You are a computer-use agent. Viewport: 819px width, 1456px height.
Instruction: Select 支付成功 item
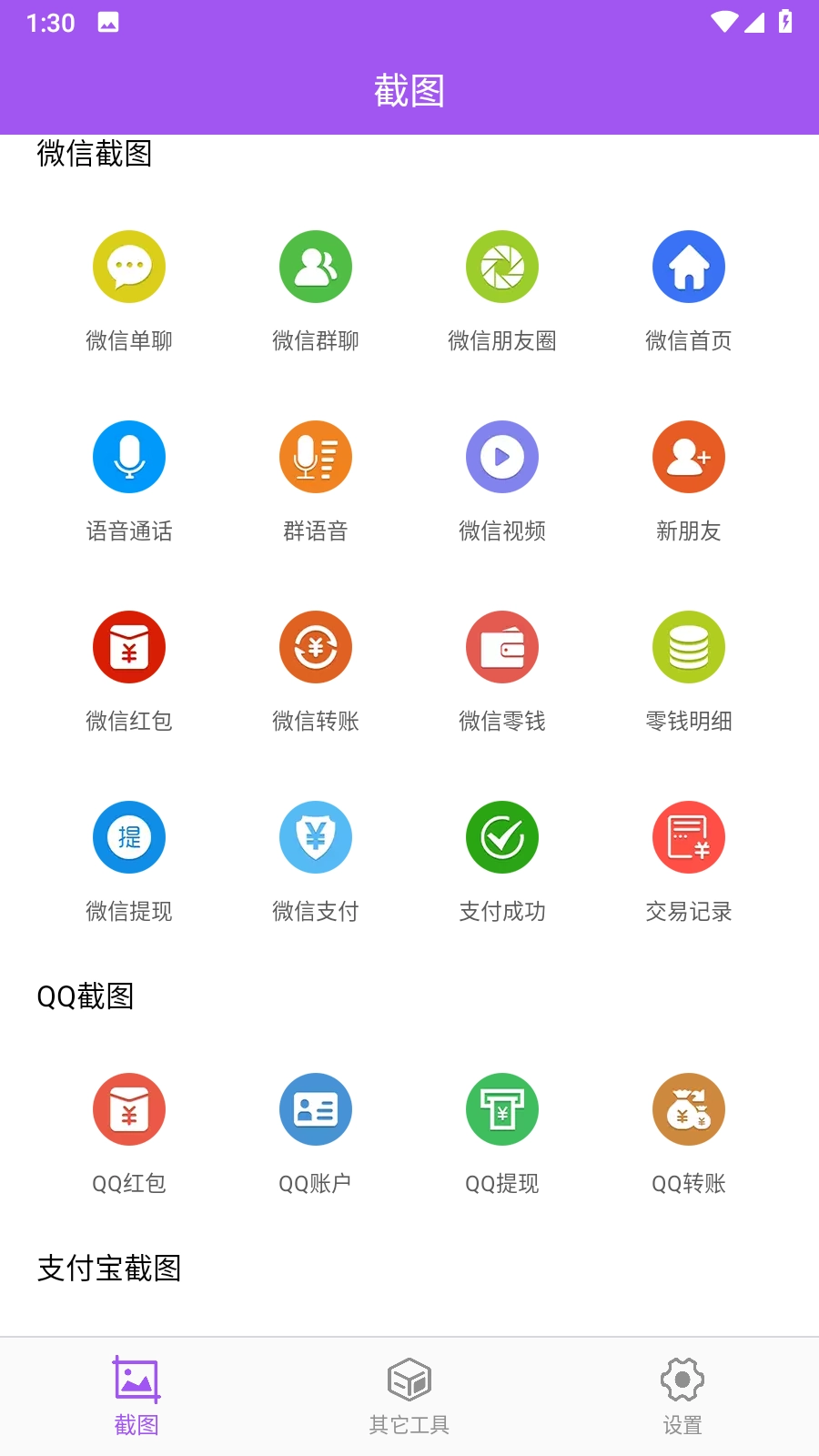click(x=502, y=837)
